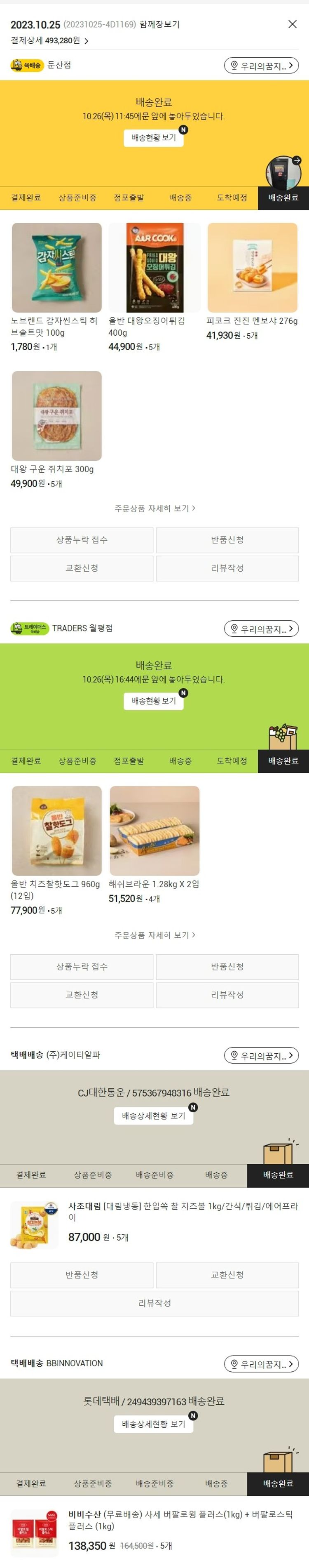Open 피코크 진진 멘보샤 276g product
Viewport: 309px width, 1568px height.
tap(253, 268)
